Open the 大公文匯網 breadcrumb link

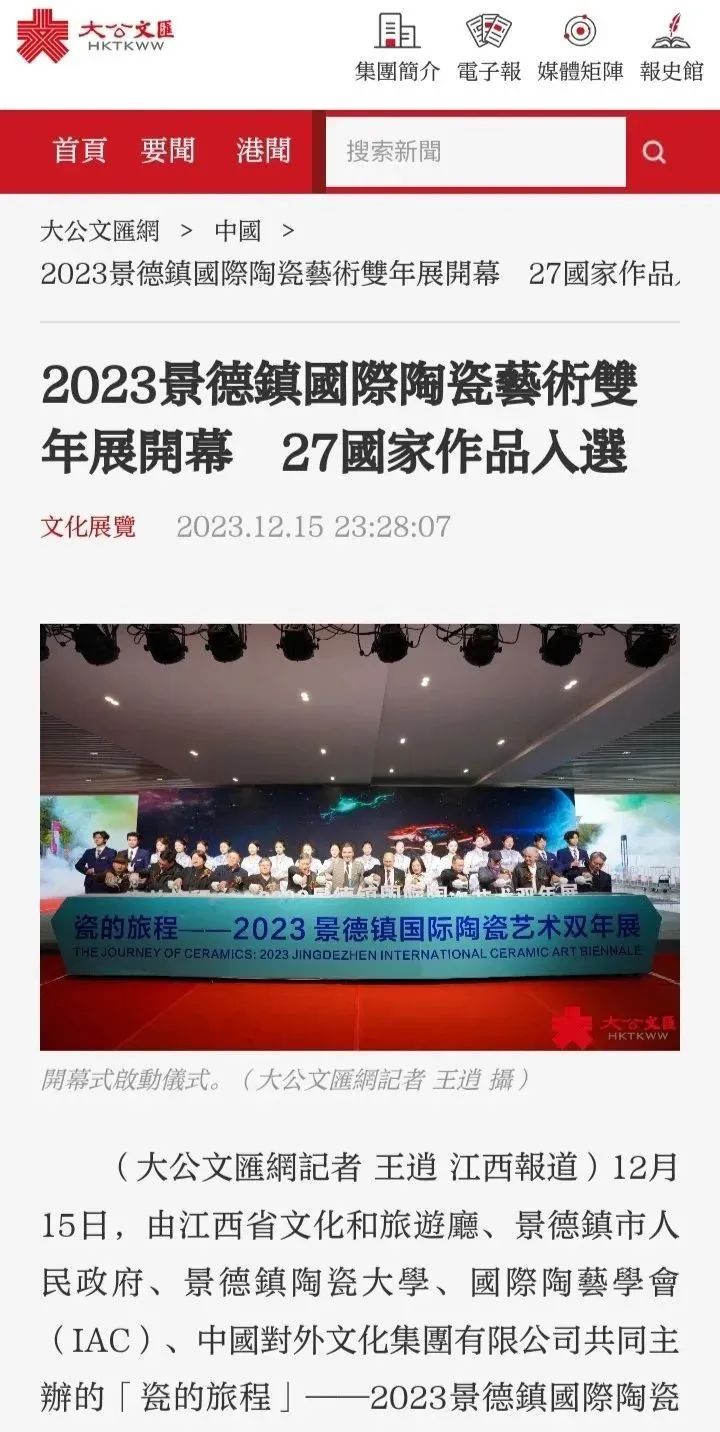tap(99, 231)
